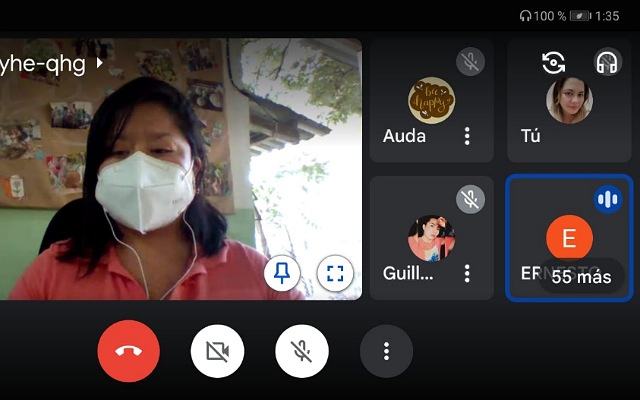Open meeting details for code yhe-qhg
The height and width of the screenshot is (400, 640).
52,63
